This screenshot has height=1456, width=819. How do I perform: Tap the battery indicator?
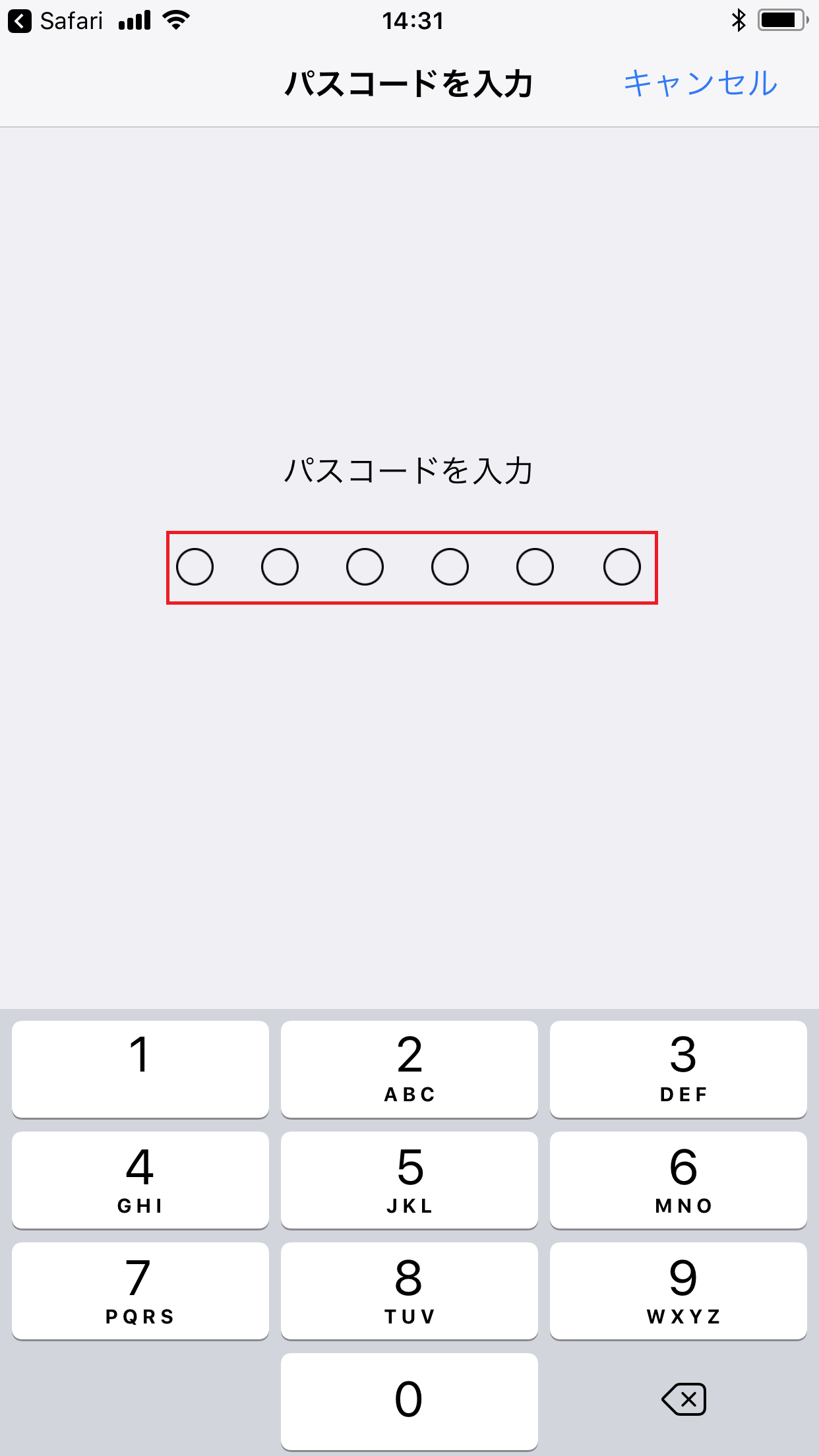(x=782, y=20)
